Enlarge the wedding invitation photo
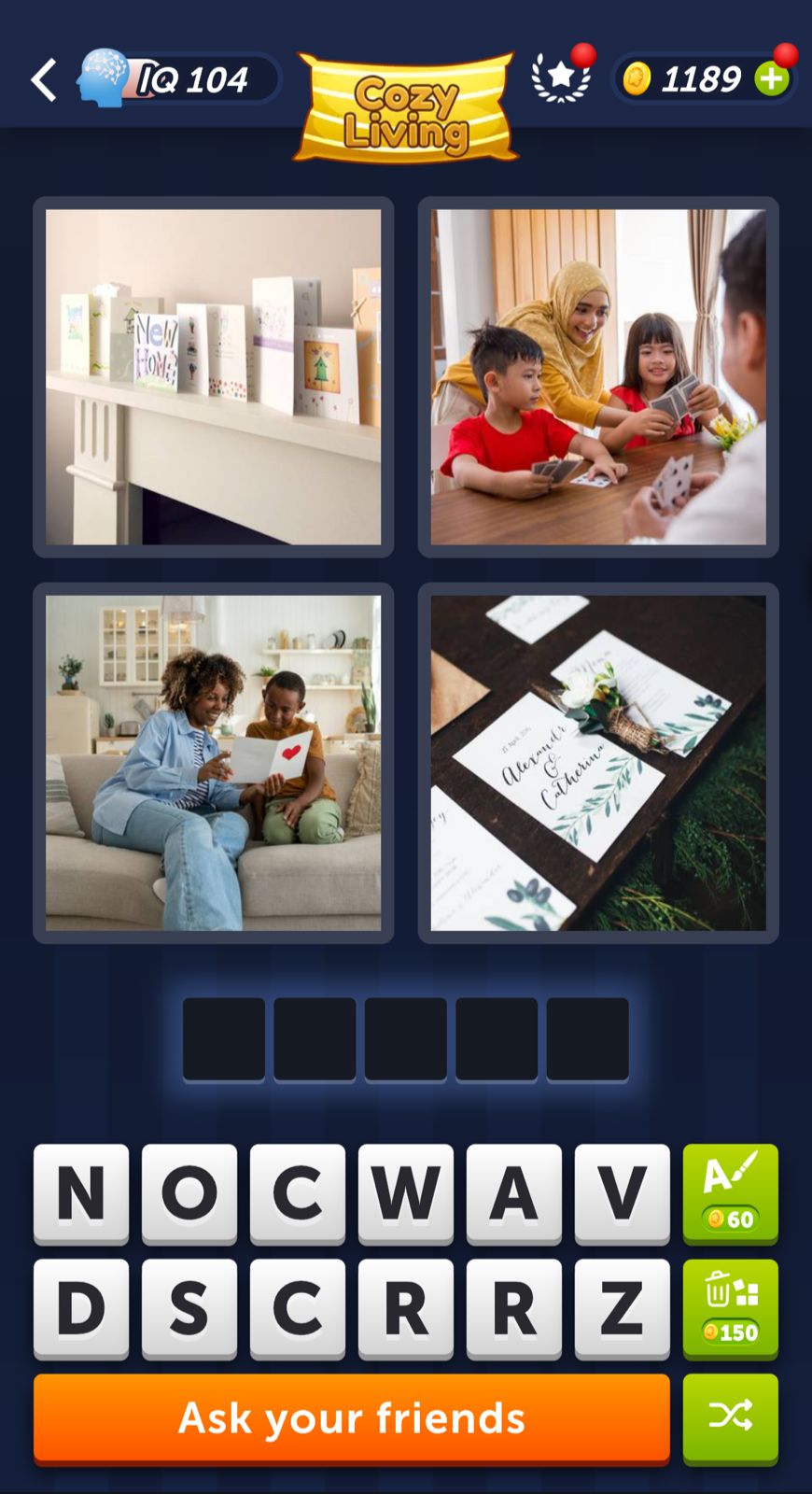 click(x=598, y=763)
